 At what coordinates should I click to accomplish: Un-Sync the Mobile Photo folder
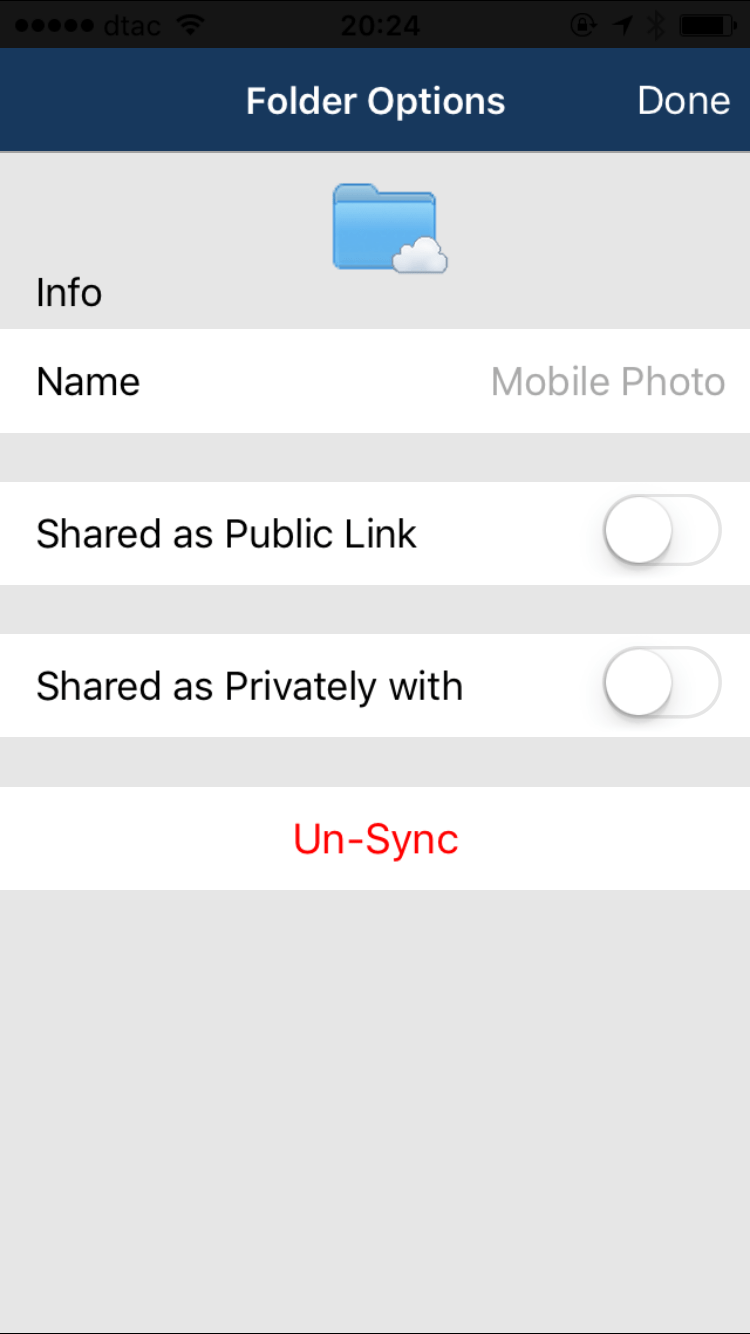click(x=375, y=839)
